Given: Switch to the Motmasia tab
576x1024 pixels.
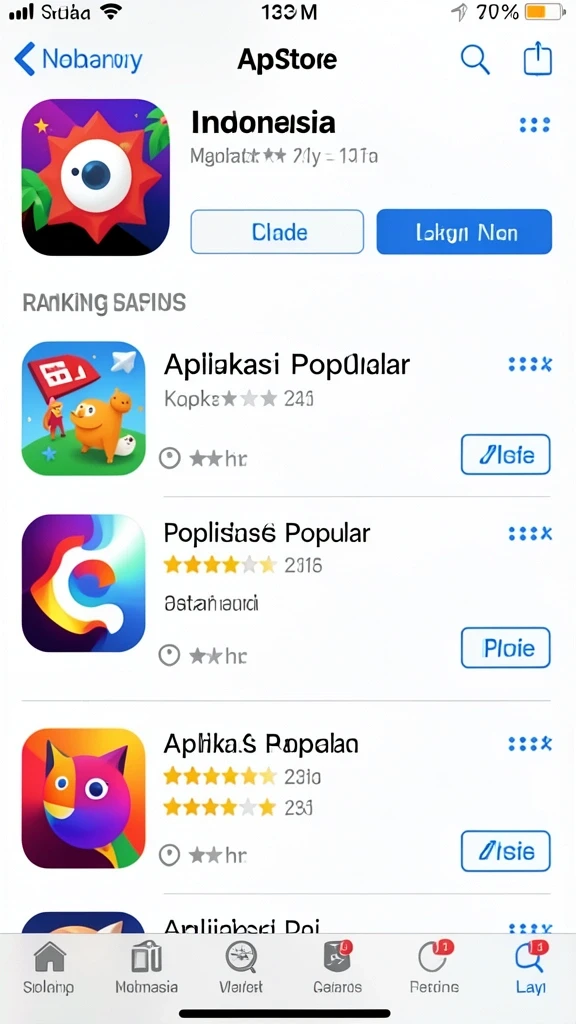Looking at the screenshot, I should click(x=146, y=967).
